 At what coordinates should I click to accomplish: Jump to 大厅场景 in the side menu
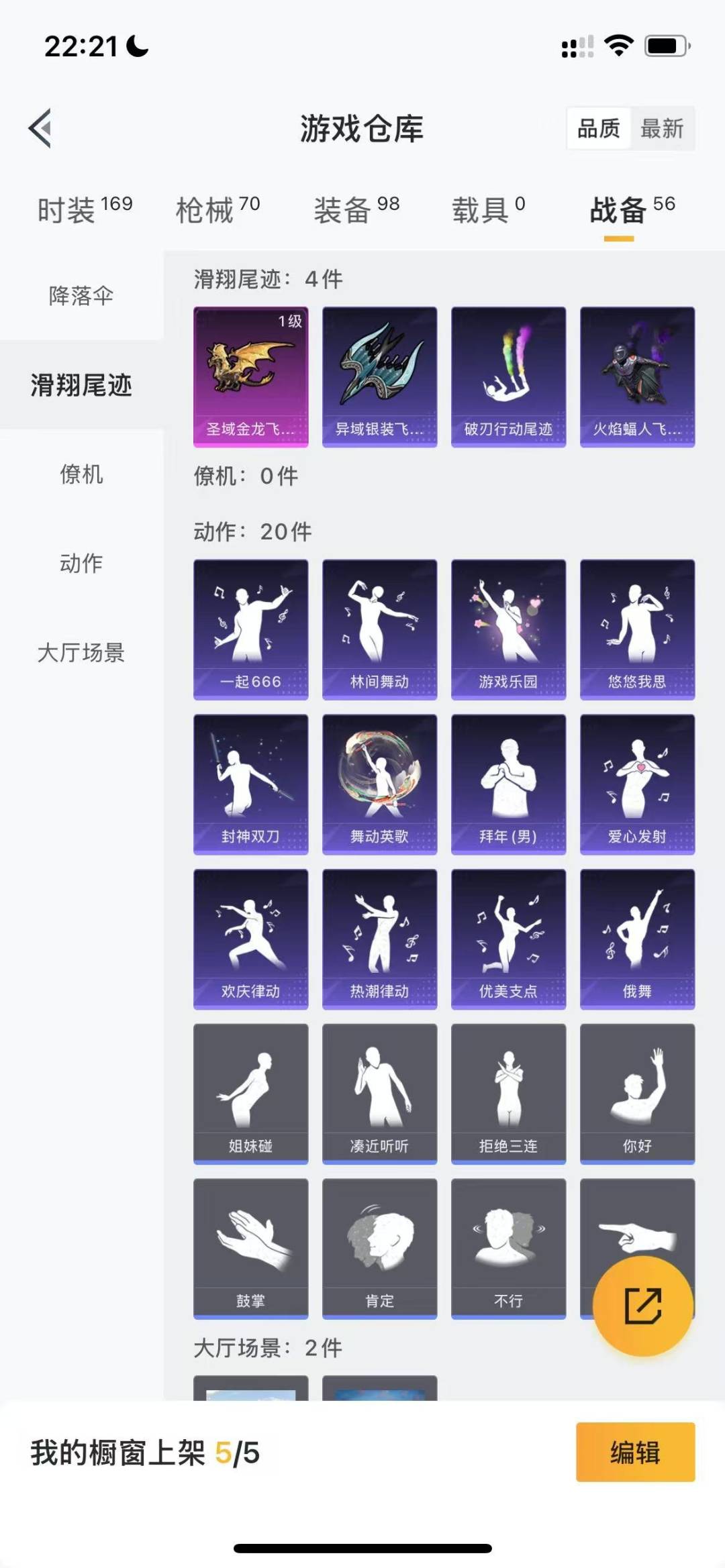click(x=81, y=652)
